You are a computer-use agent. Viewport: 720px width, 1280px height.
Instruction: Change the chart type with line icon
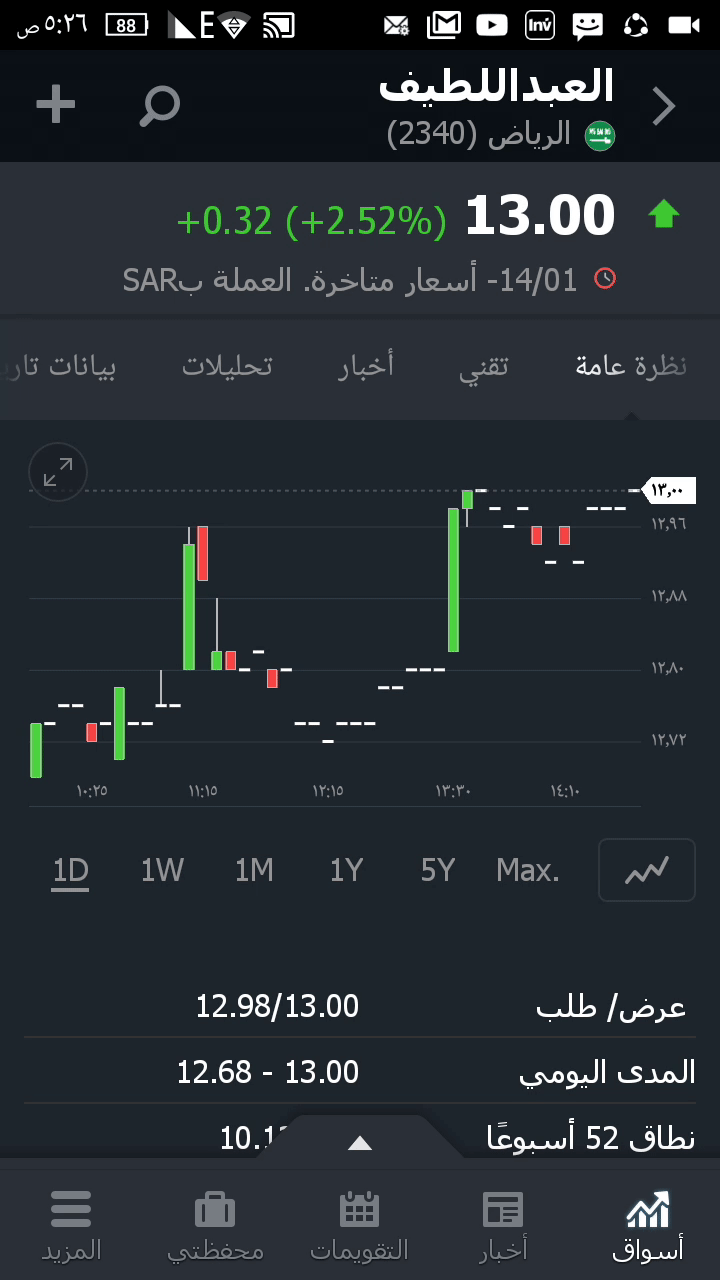pos(646,870)
